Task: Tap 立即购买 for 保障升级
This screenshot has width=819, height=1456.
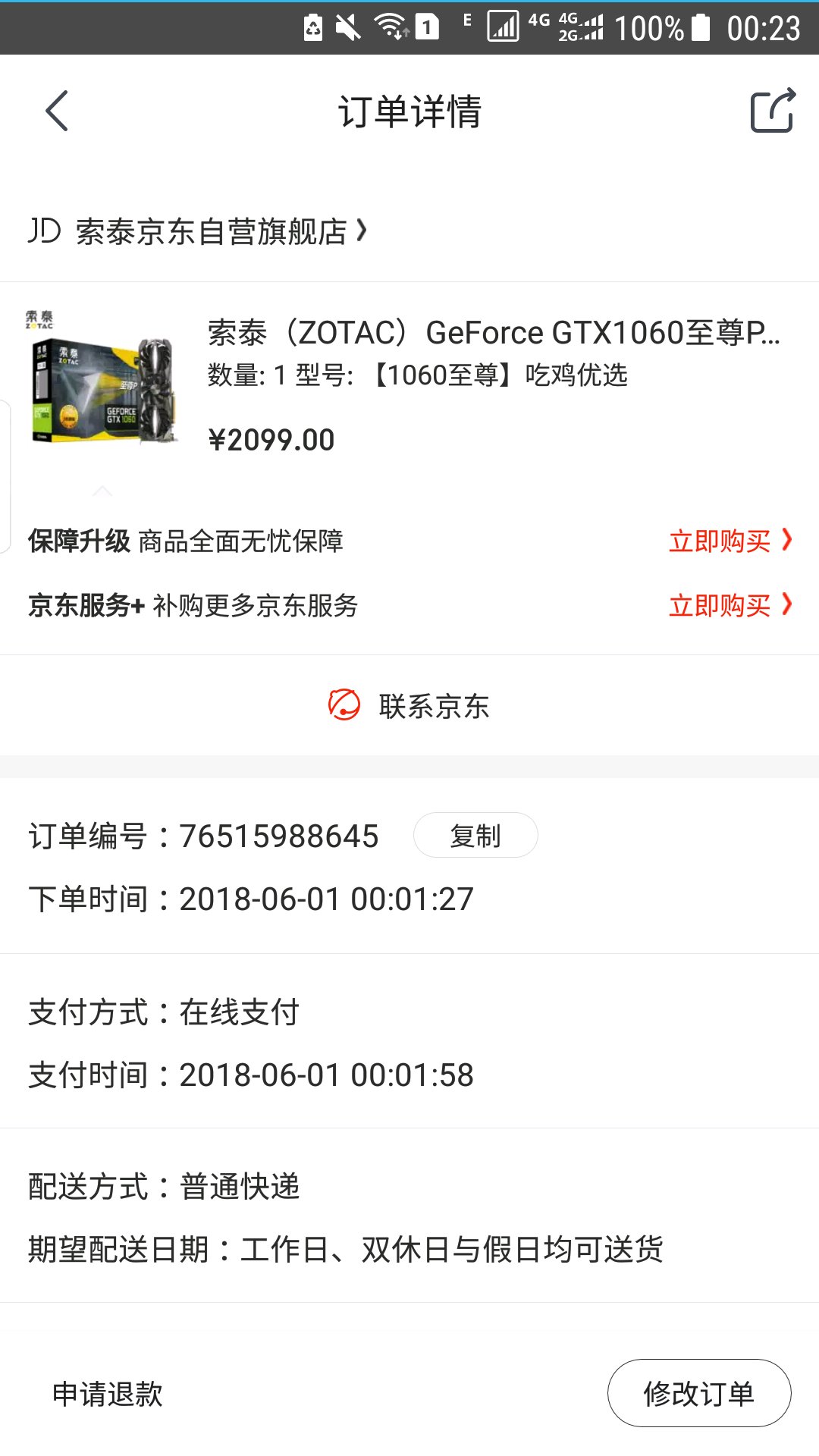Action: pyautogui.click(x=729, y=541)
